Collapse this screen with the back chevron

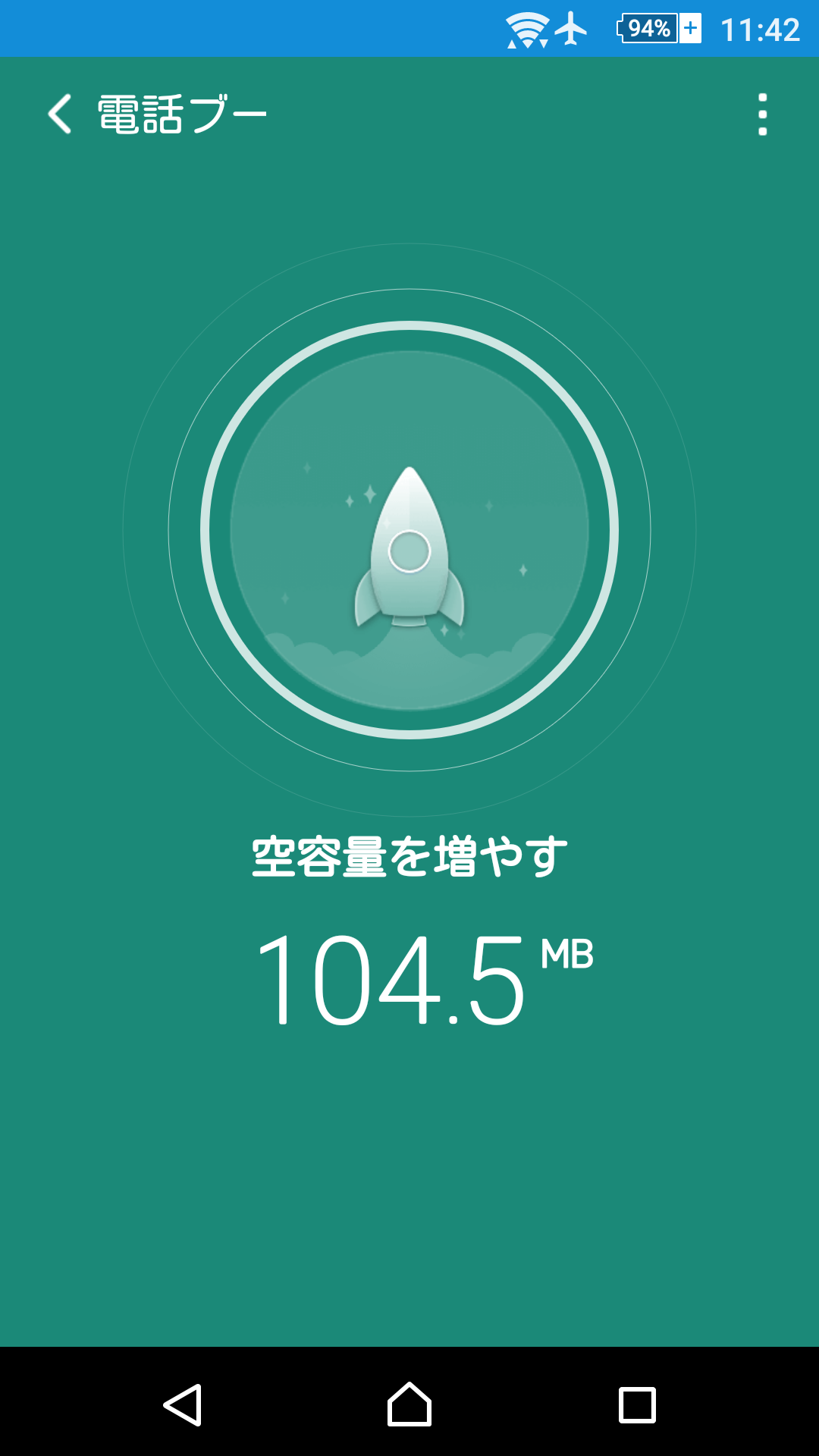pos(61,112)
